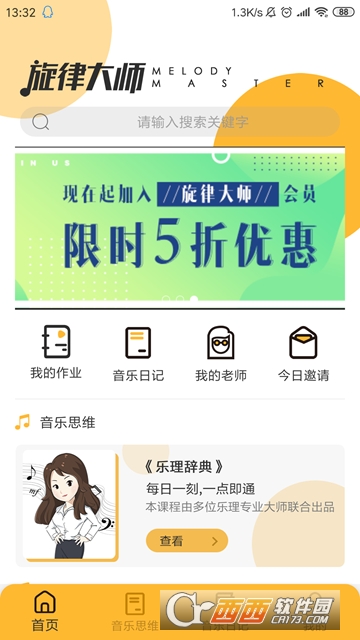Image resolution: width=360 pixels, height=640 pixels.
Task: Open 我的老师 teacher shortcut
Action: click(221, 353)
